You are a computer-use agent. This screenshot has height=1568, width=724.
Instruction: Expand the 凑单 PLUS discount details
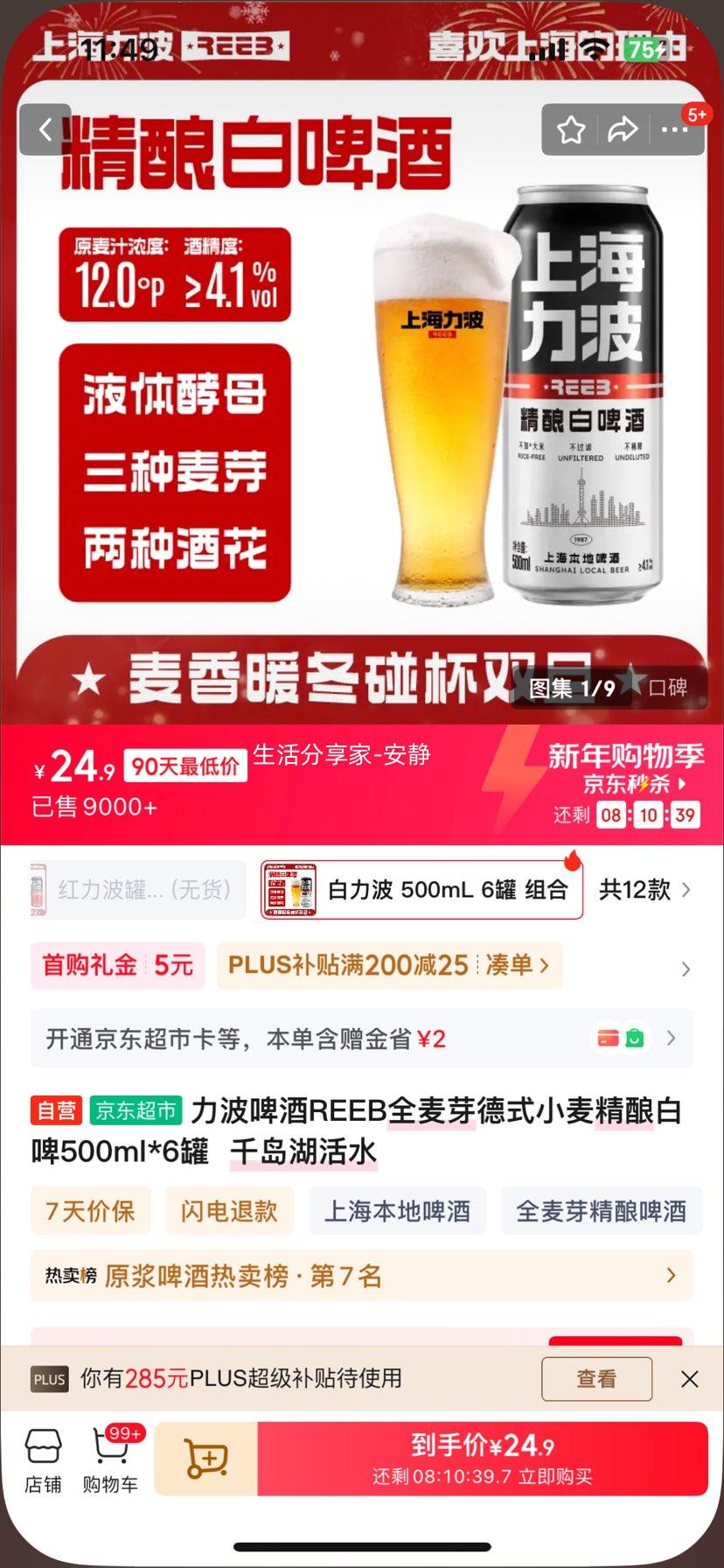[x=514, y=966]
